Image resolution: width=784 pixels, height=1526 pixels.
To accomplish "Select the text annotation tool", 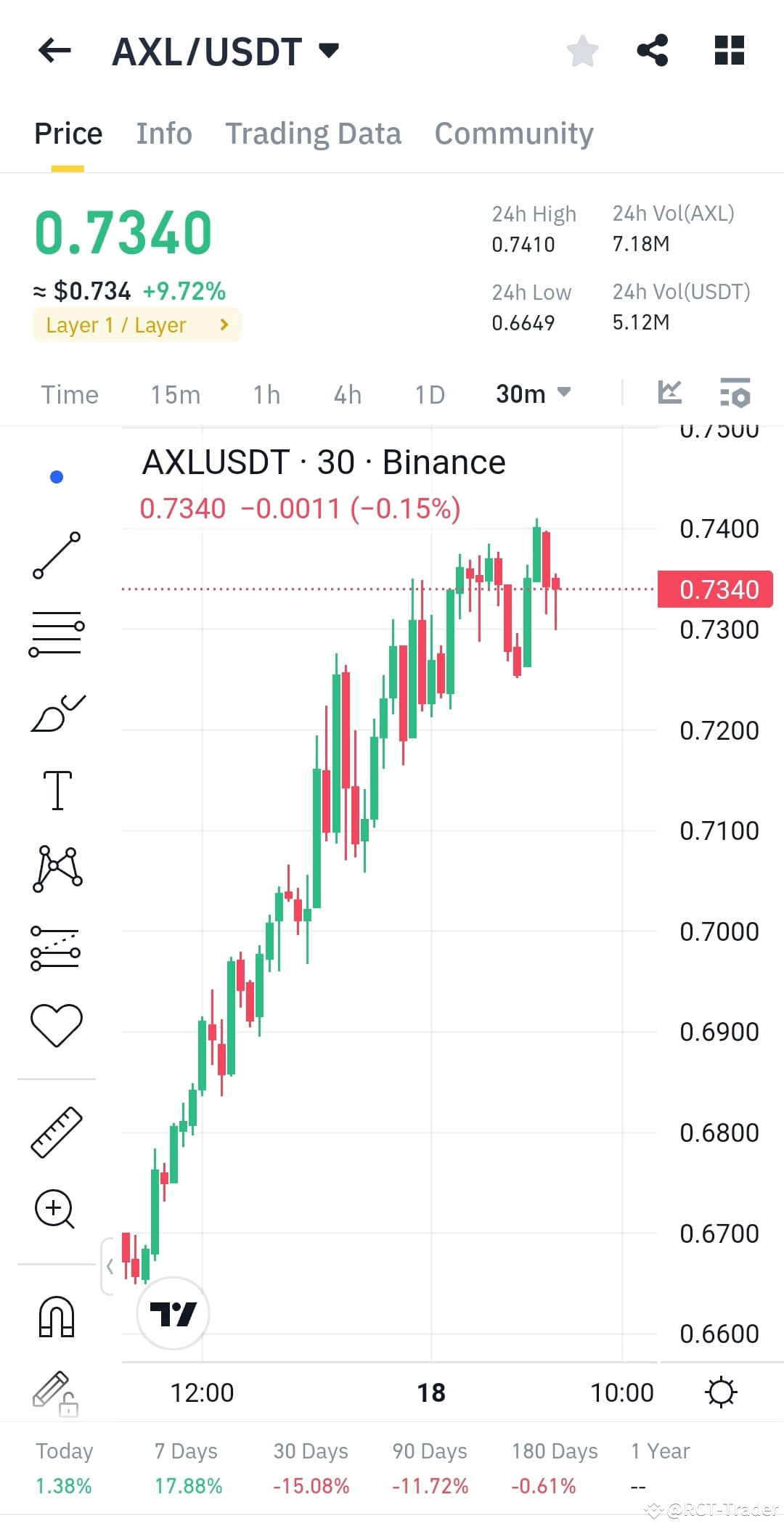I will (x=57, y=791).
